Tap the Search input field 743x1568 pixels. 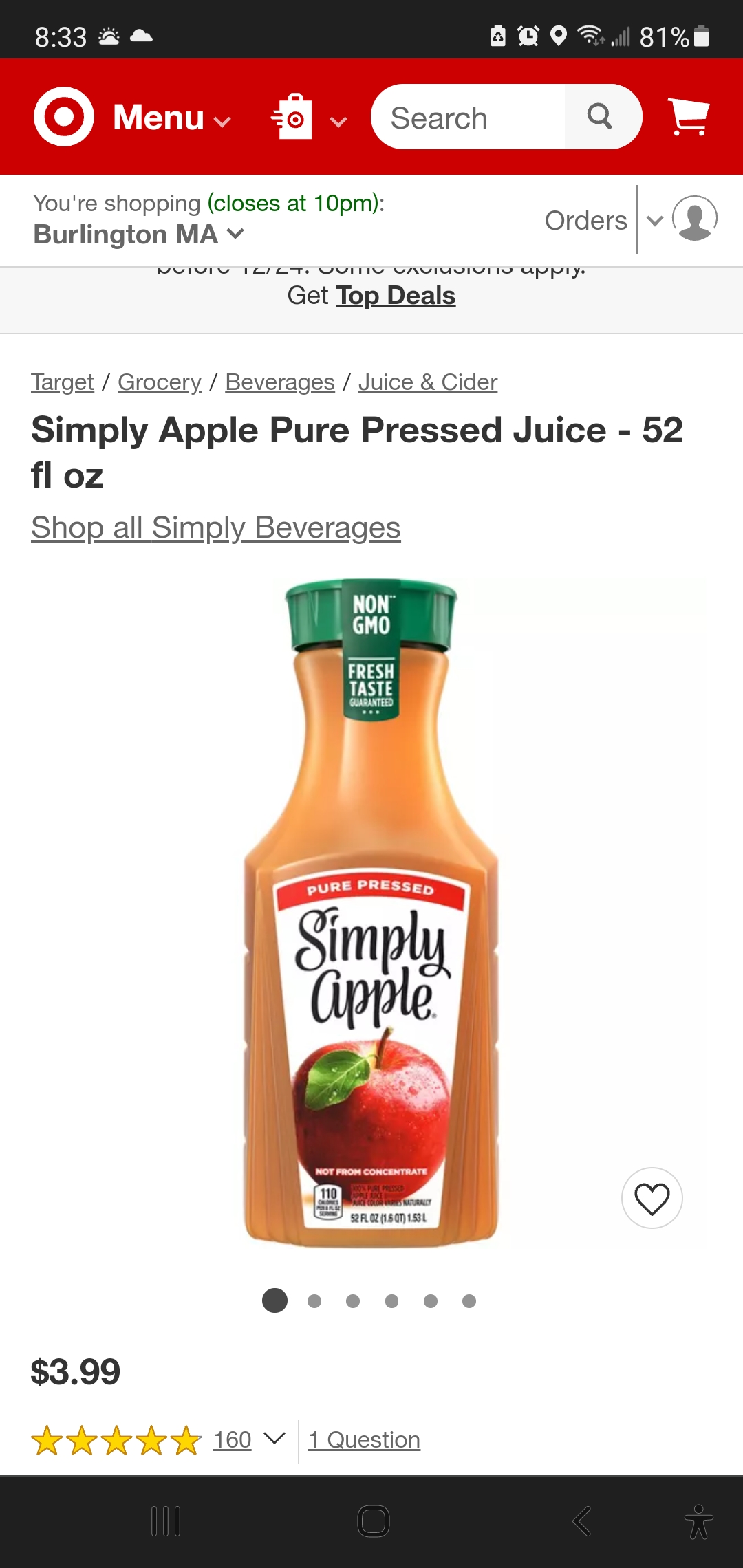(x=469, y=117)
